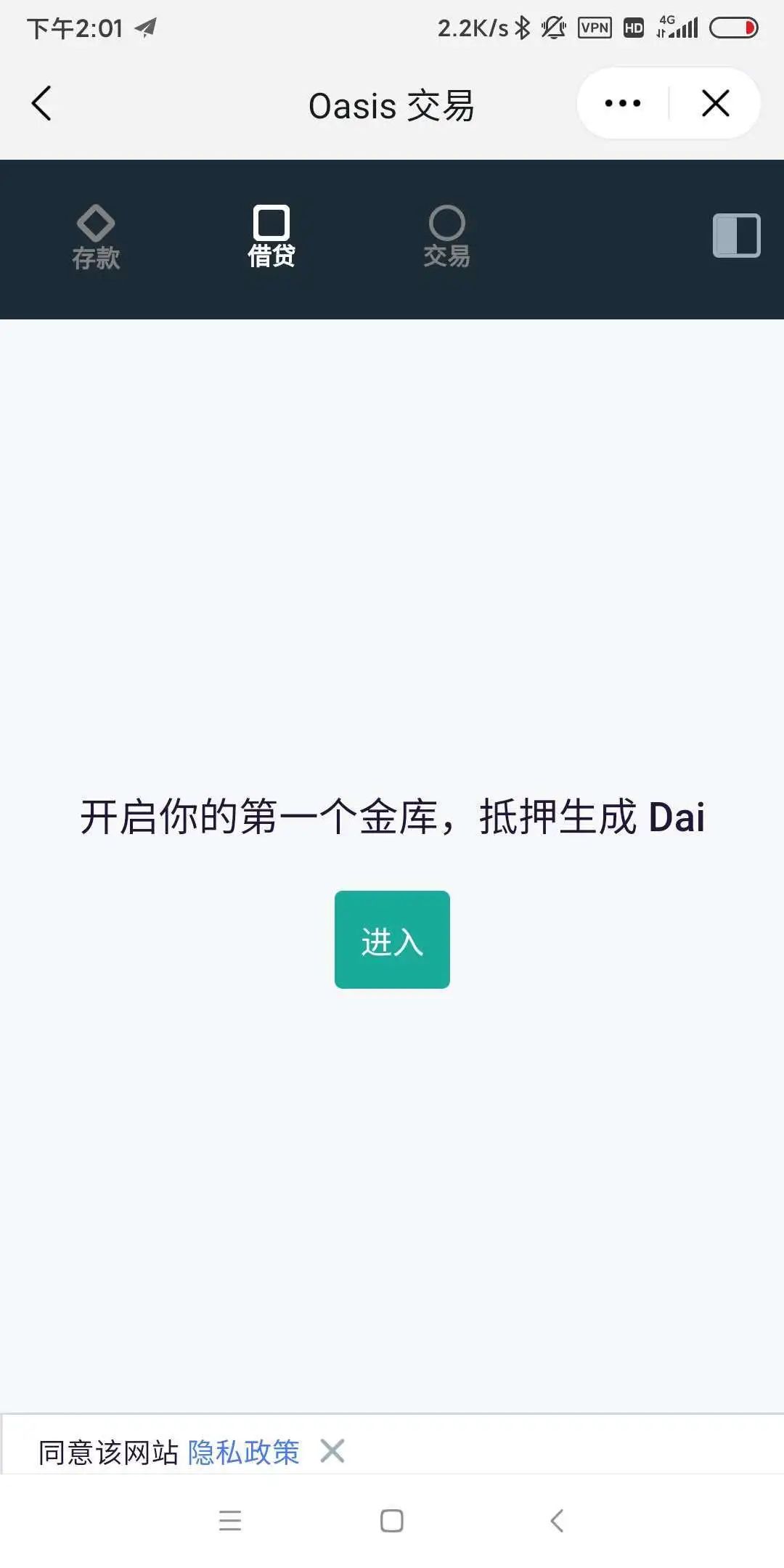
Task: Close the Oasis mini program
Action: click(716, 103)
